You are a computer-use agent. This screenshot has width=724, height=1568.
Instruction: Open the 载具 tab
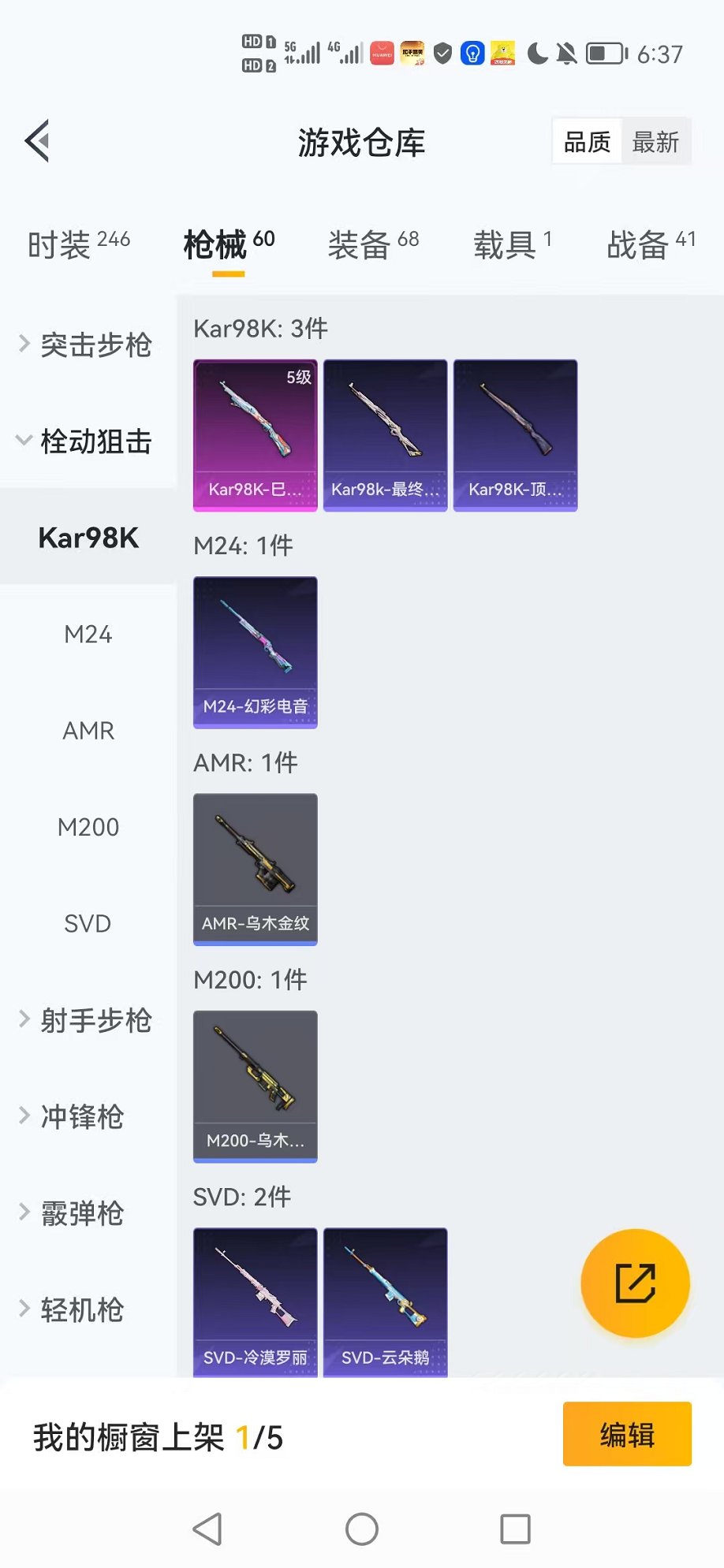512,244
